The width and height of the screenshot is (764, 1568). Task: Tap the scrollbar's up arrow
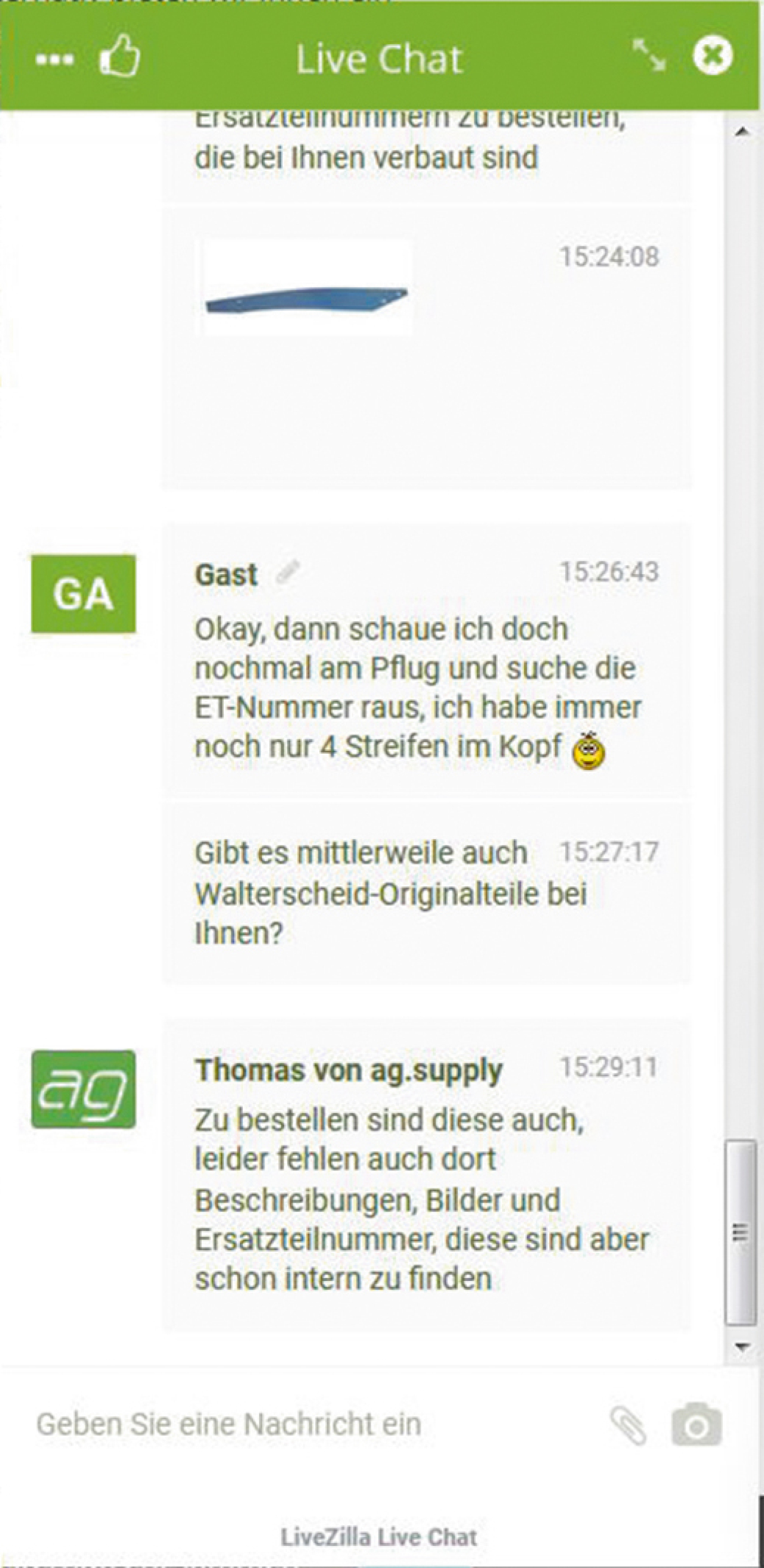point(741,131)
